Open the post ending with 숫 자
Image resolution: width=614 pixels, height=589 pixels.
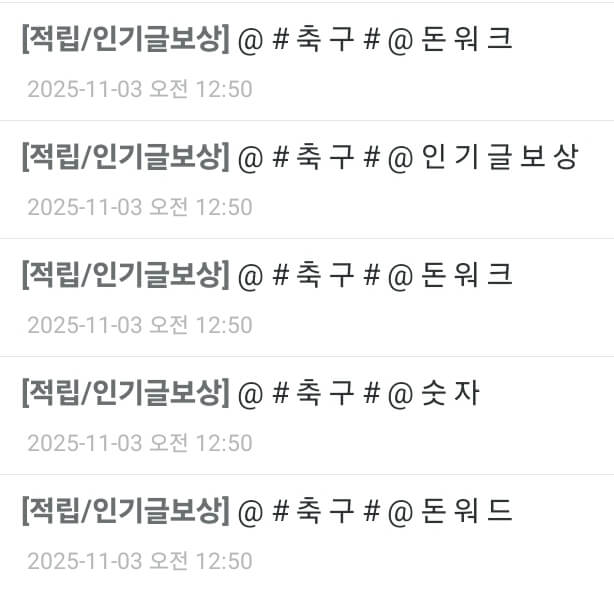250,393
